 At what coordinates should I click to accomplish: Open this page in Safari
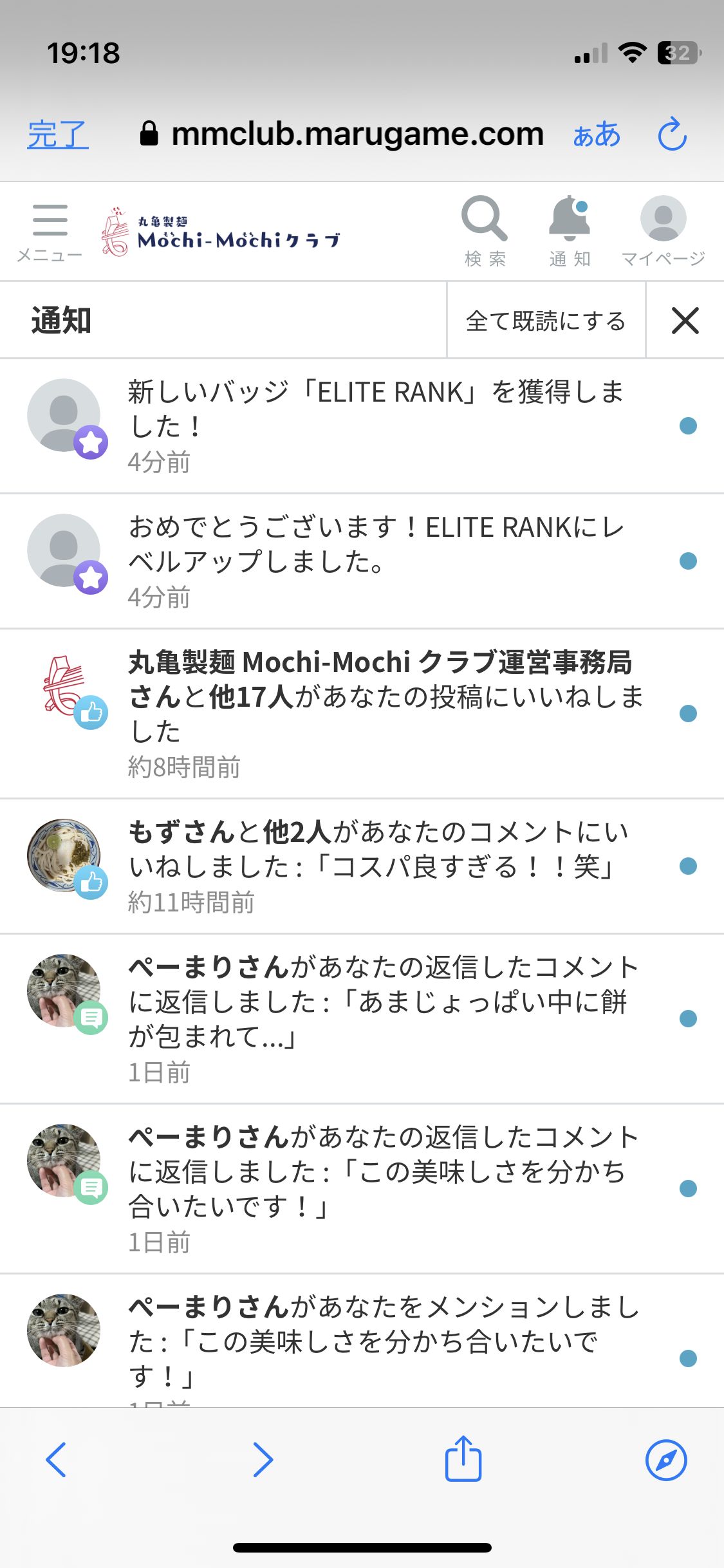click(666, 1460)
